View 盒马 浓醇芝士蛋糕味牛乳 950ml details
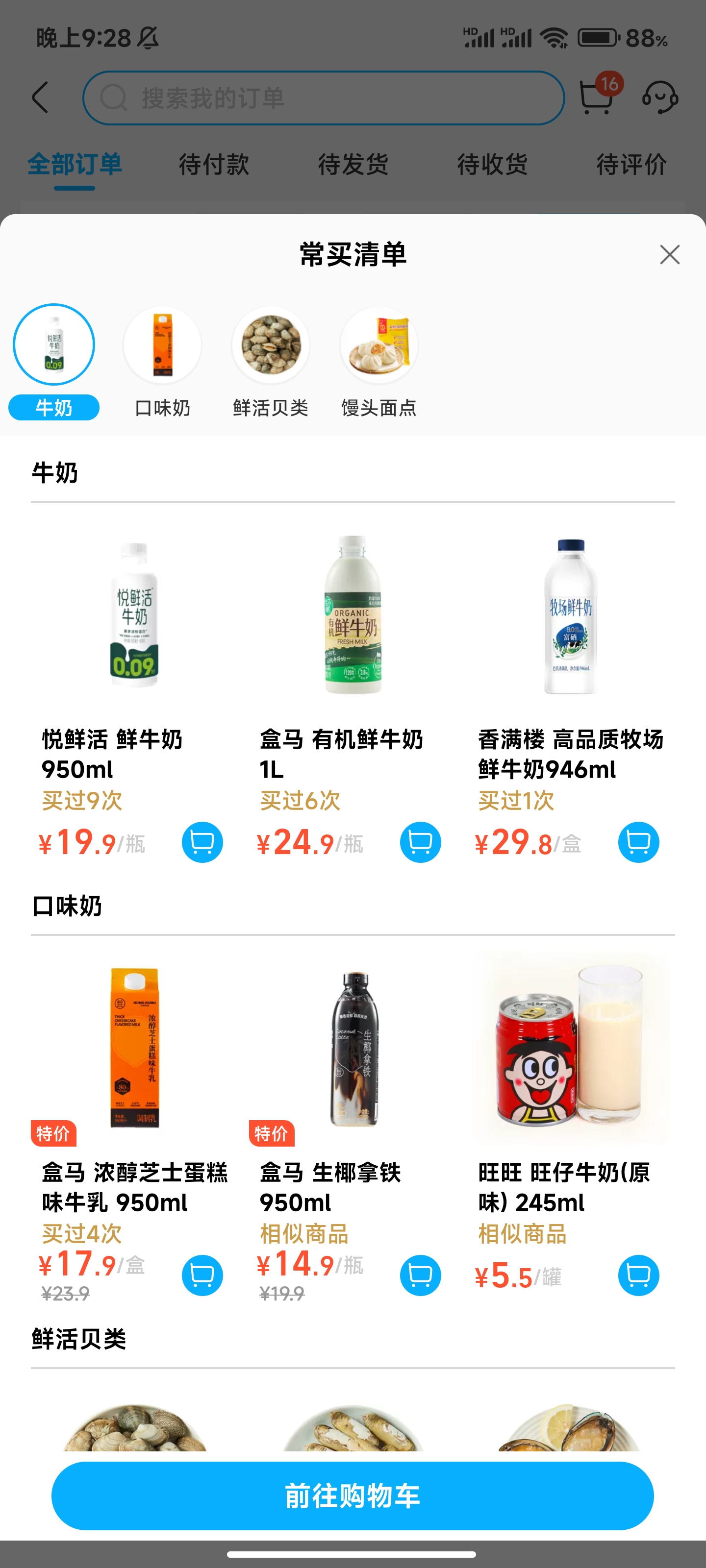Image resolution: width=706 pixels, height=1568 pixels. click(134, 1048)
